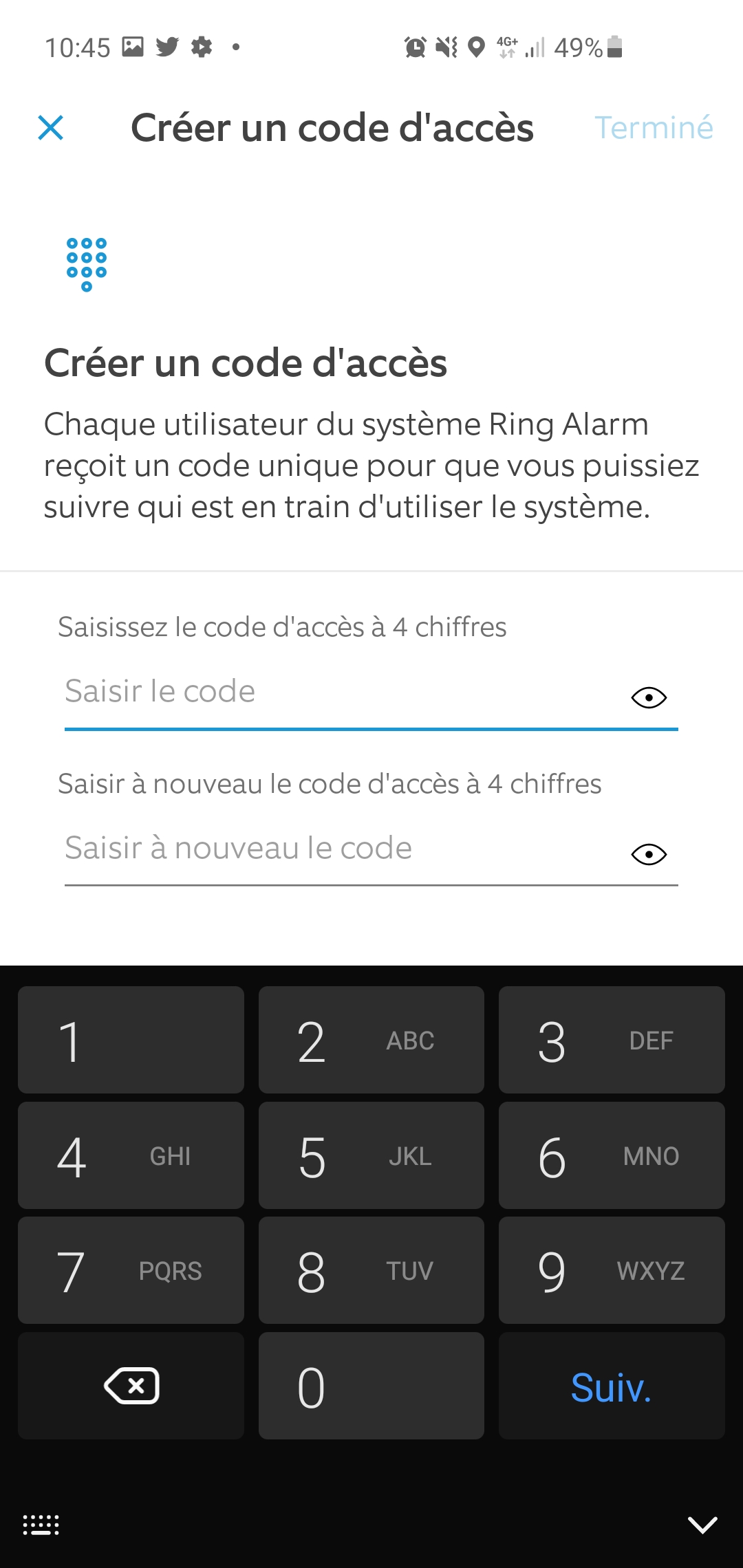Reveal the re-entered code

pos(648,855)
